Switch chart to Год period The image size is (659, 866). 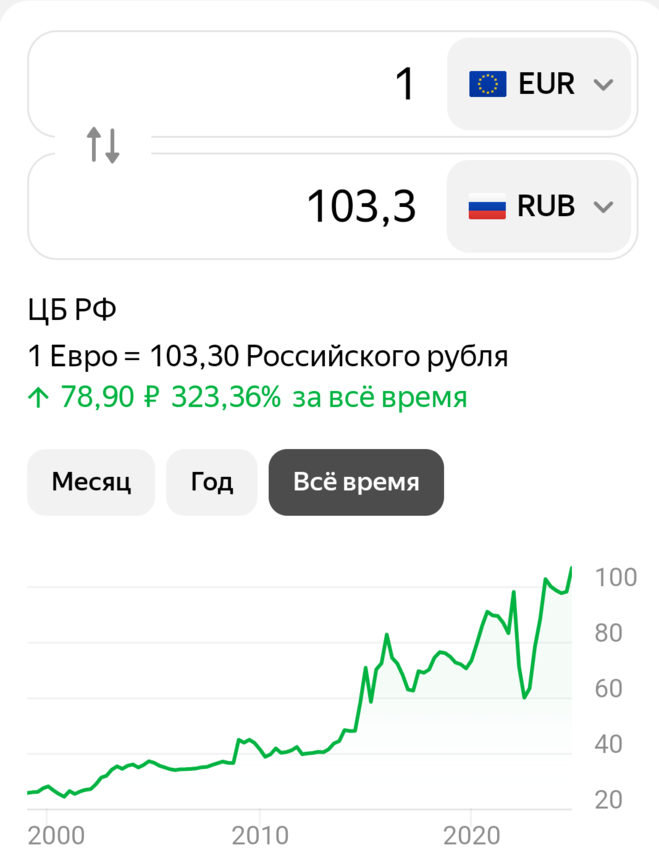pos(212,482)
